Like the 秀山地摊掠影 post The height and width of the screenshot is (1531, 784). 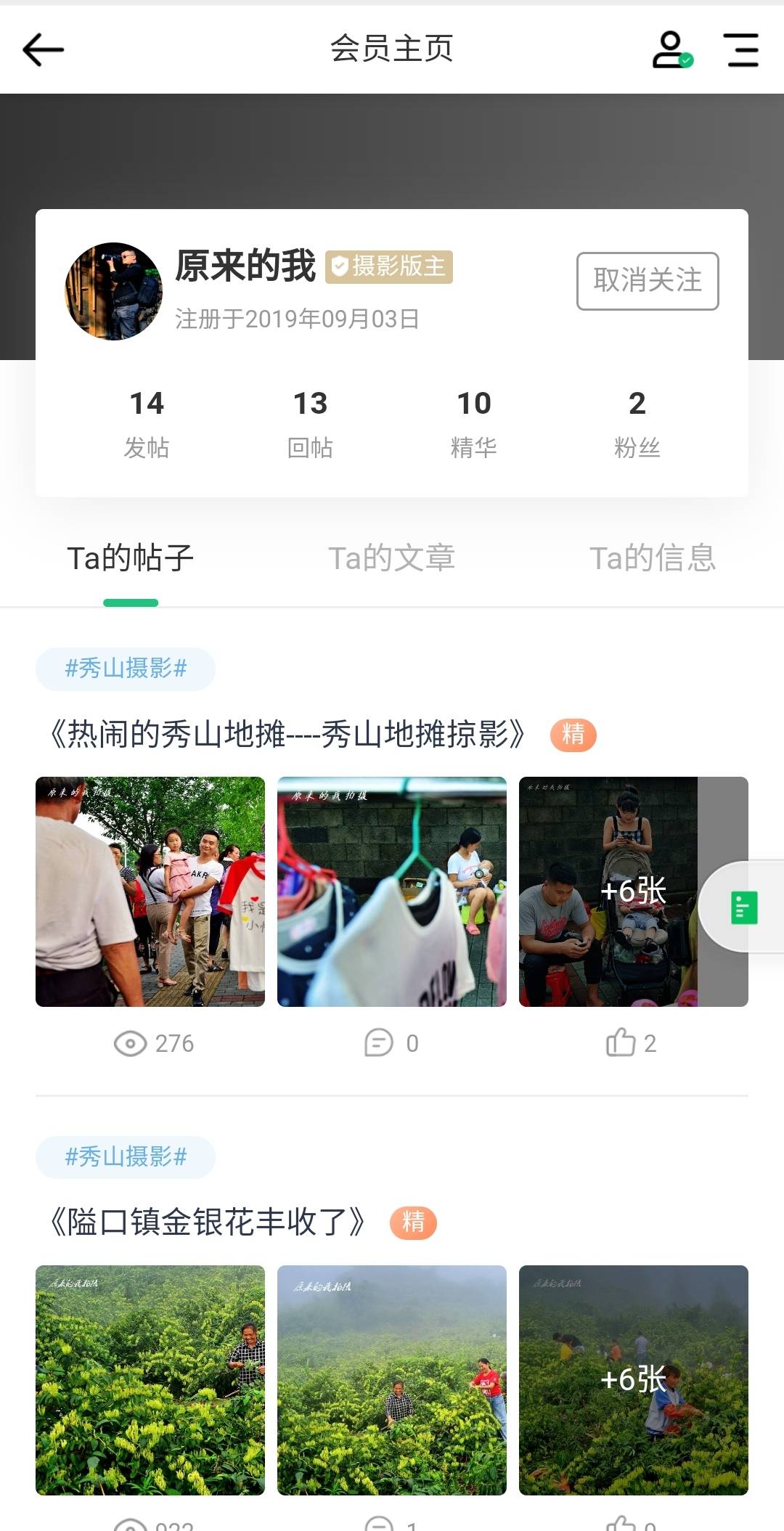click(x=631, y=1043)
